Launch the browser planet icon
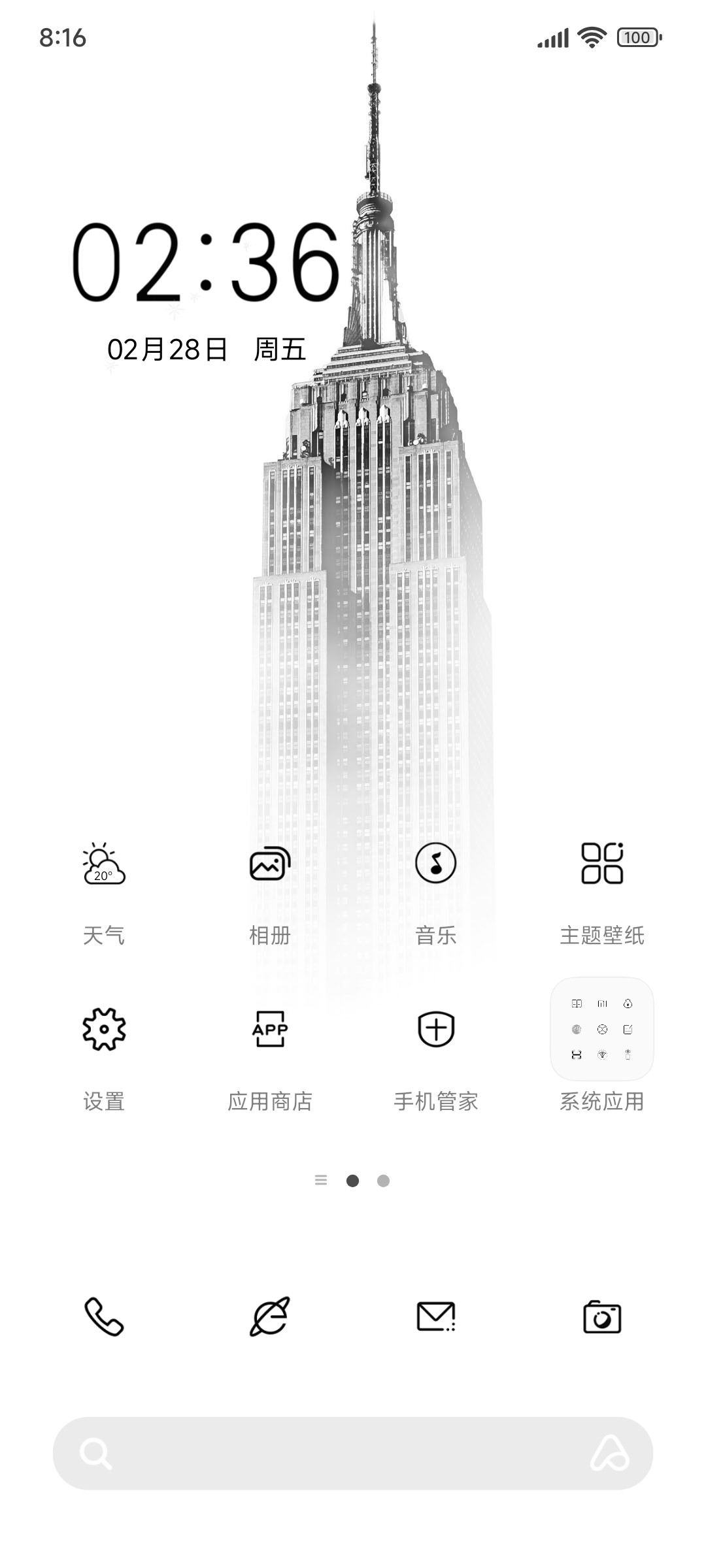This screenshot has width=706, height=1568. [x=270, y=1316]
